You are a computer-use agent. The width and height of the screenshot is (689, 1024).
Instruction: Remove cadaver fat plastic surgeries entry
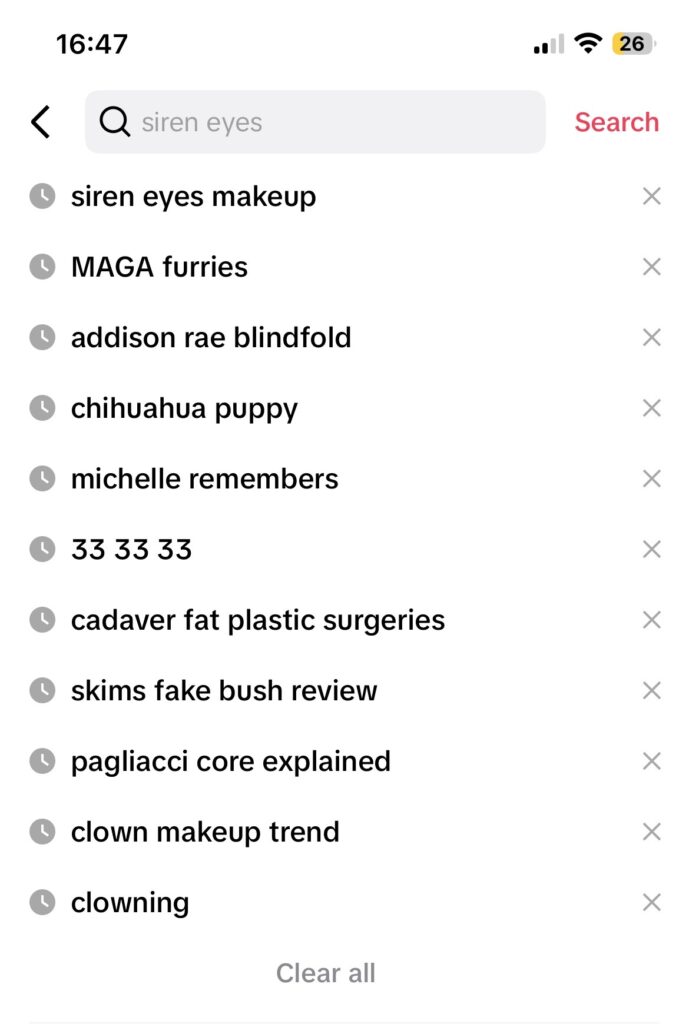point(651,620)
